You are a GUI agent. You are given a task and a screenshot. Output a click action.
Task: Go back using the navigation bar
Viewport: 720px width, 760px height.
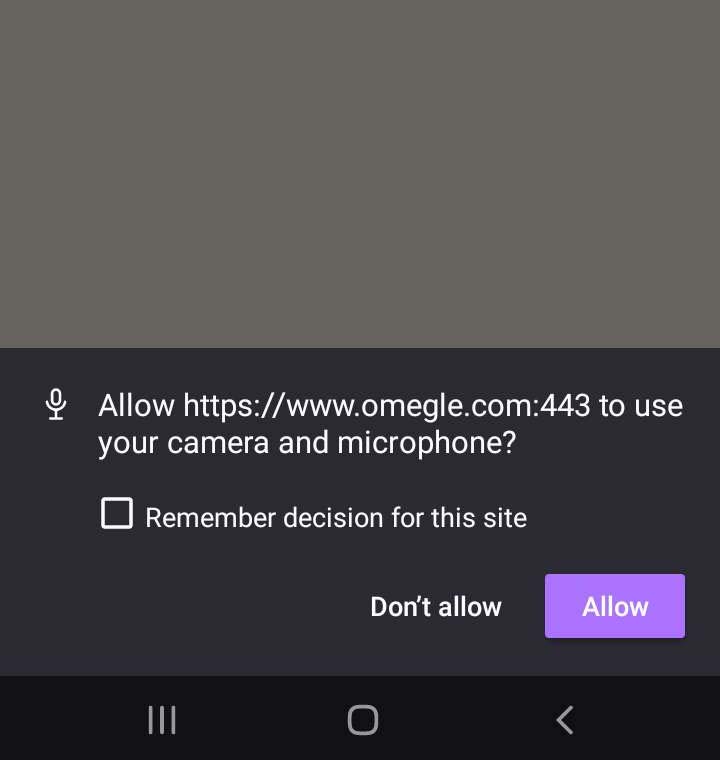pos(565,719)
